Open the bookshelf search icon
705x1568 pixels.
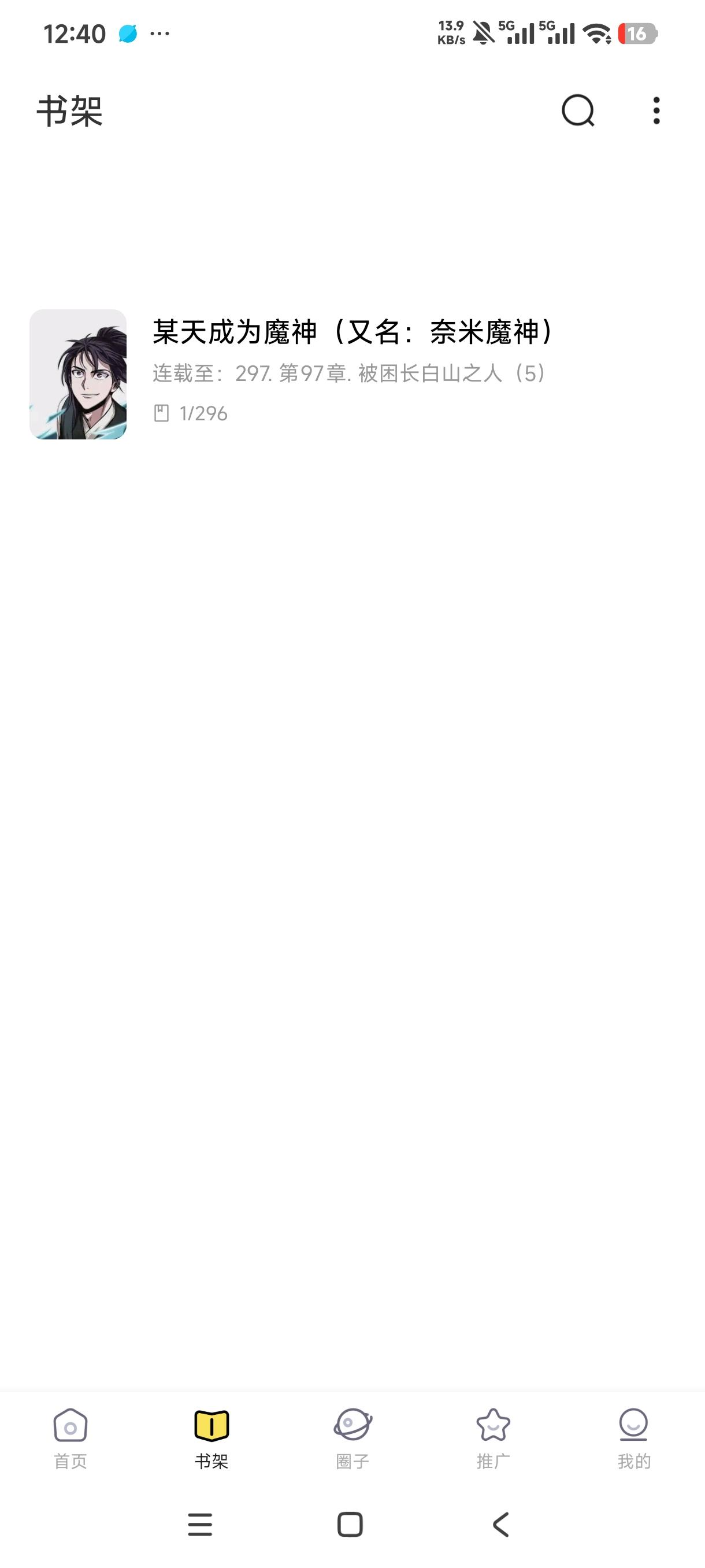[x=577, y=111]
